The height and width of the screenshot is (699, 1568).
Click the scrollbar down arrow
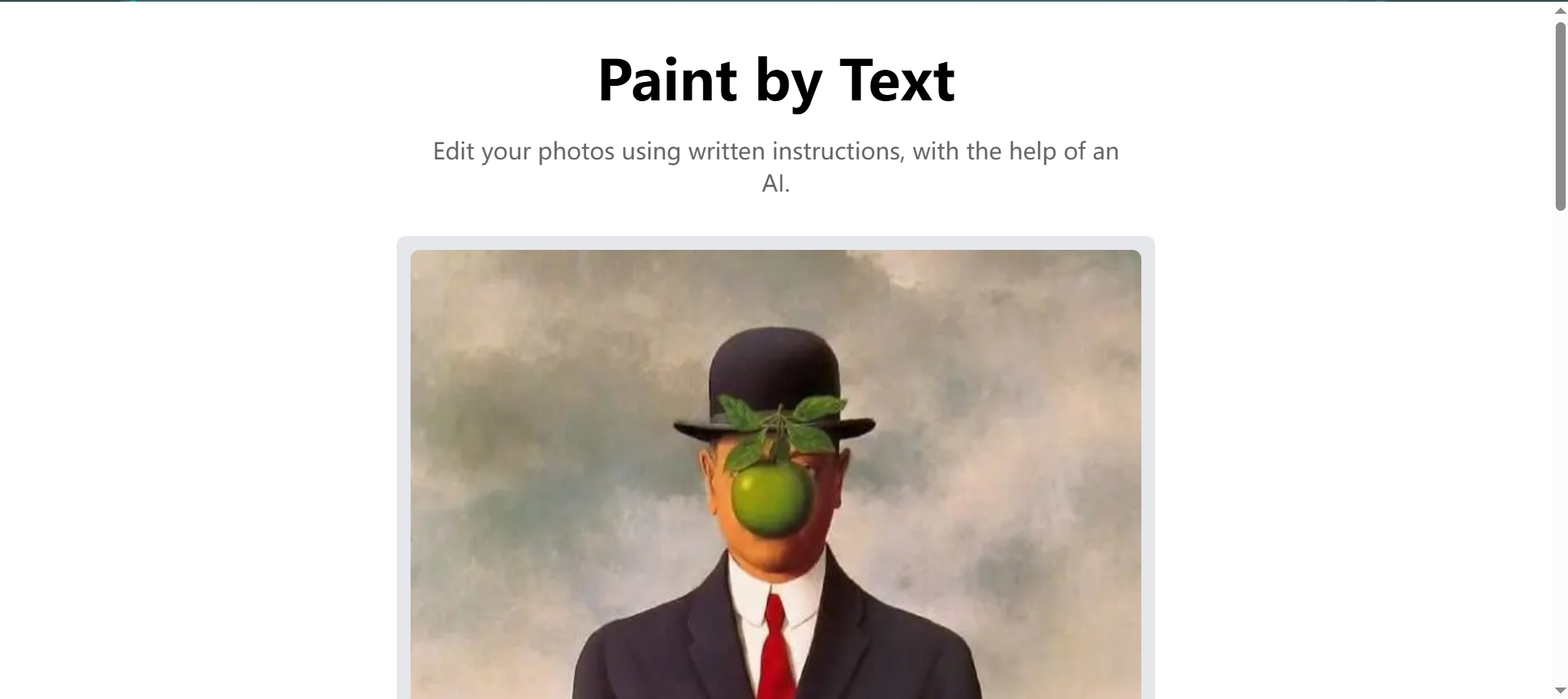[x=1560, y=691]
